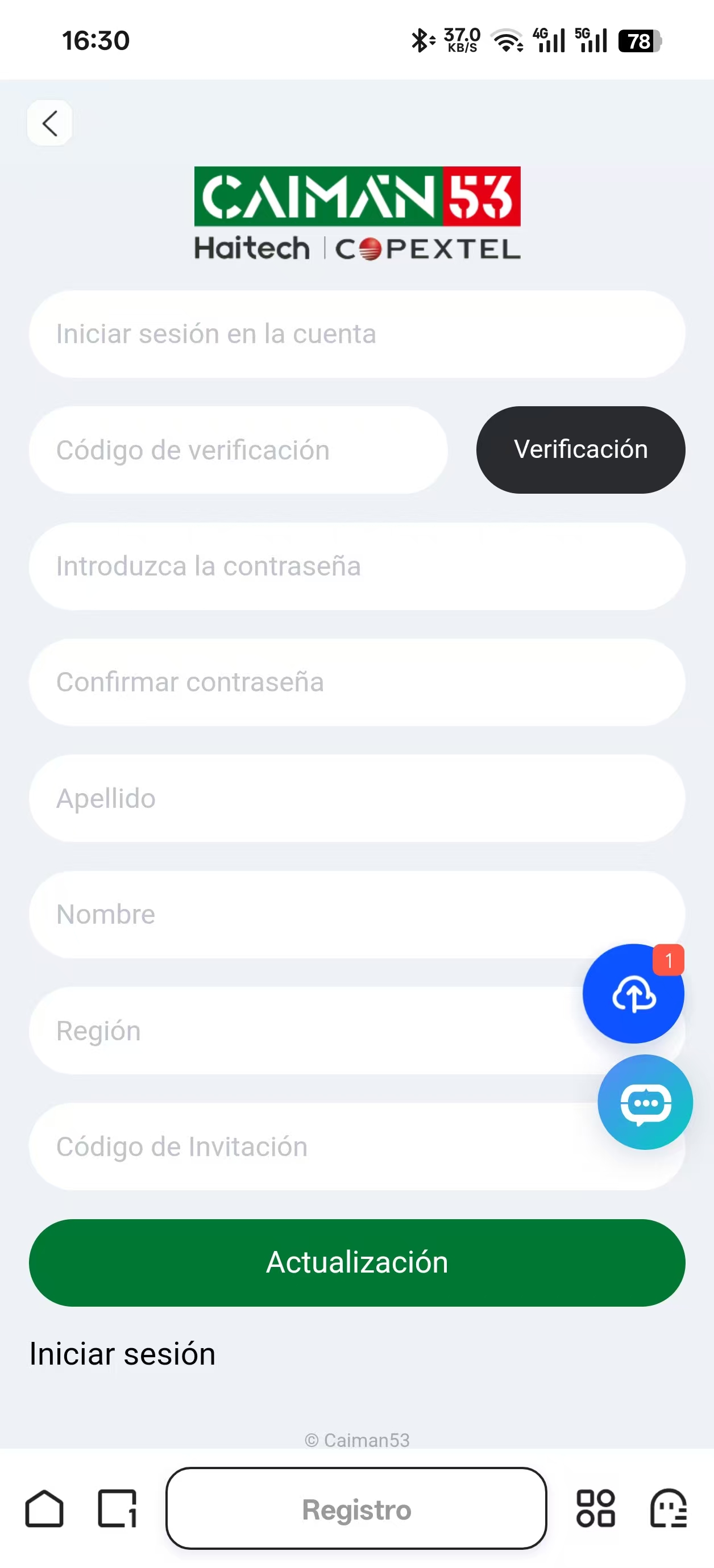Focus the Código de Invitación field

[x=305, y=1147]
